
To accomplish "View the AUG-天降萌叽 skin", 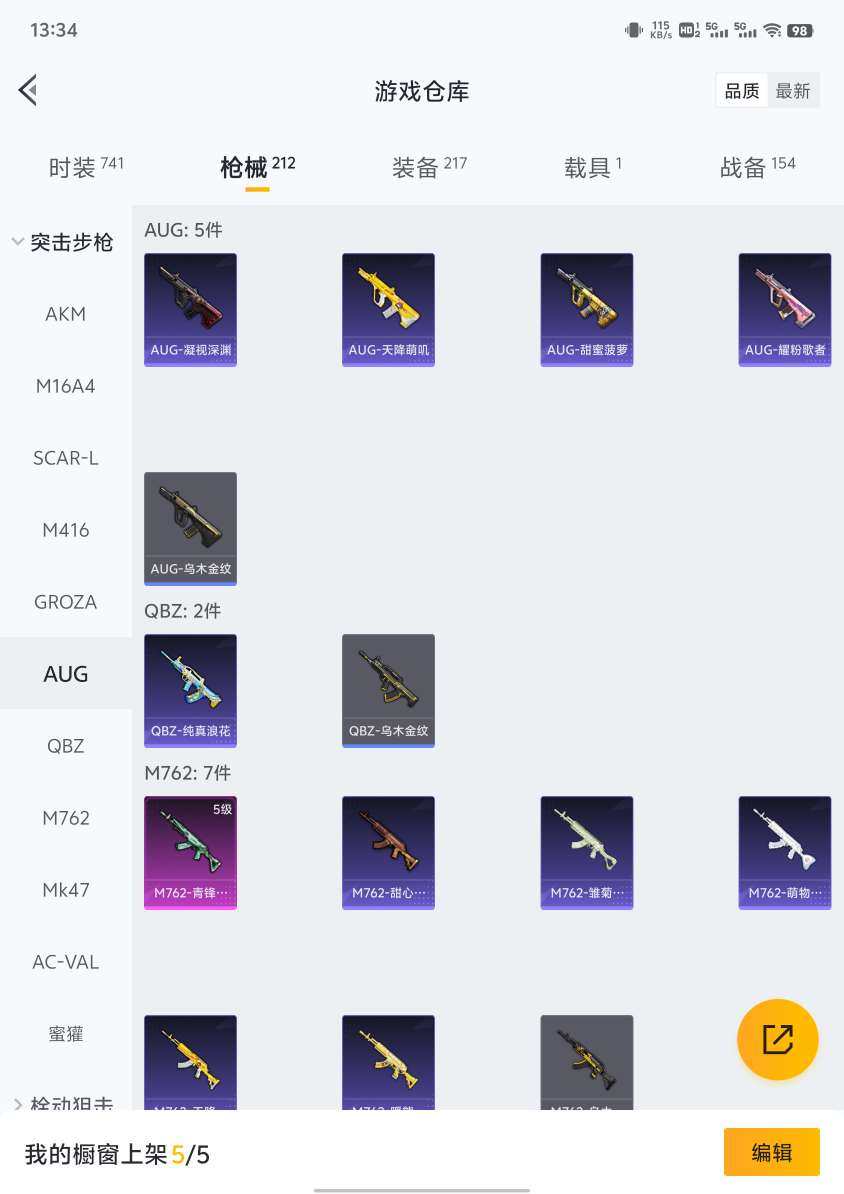I will coord(388,309).
